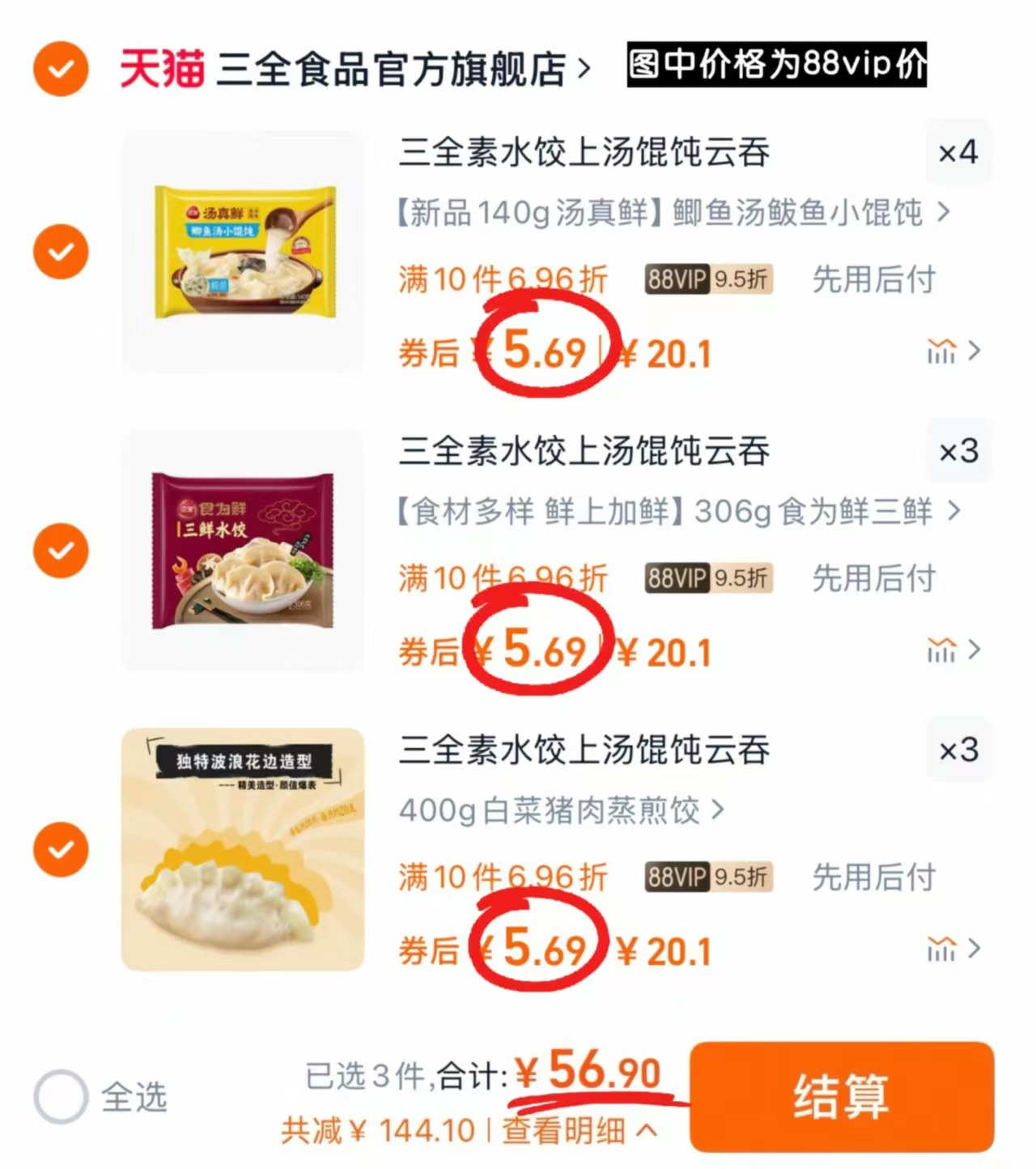Enable the 全选 select-all option
Screen dimensions: 1036x1169
pos(63,1098)
